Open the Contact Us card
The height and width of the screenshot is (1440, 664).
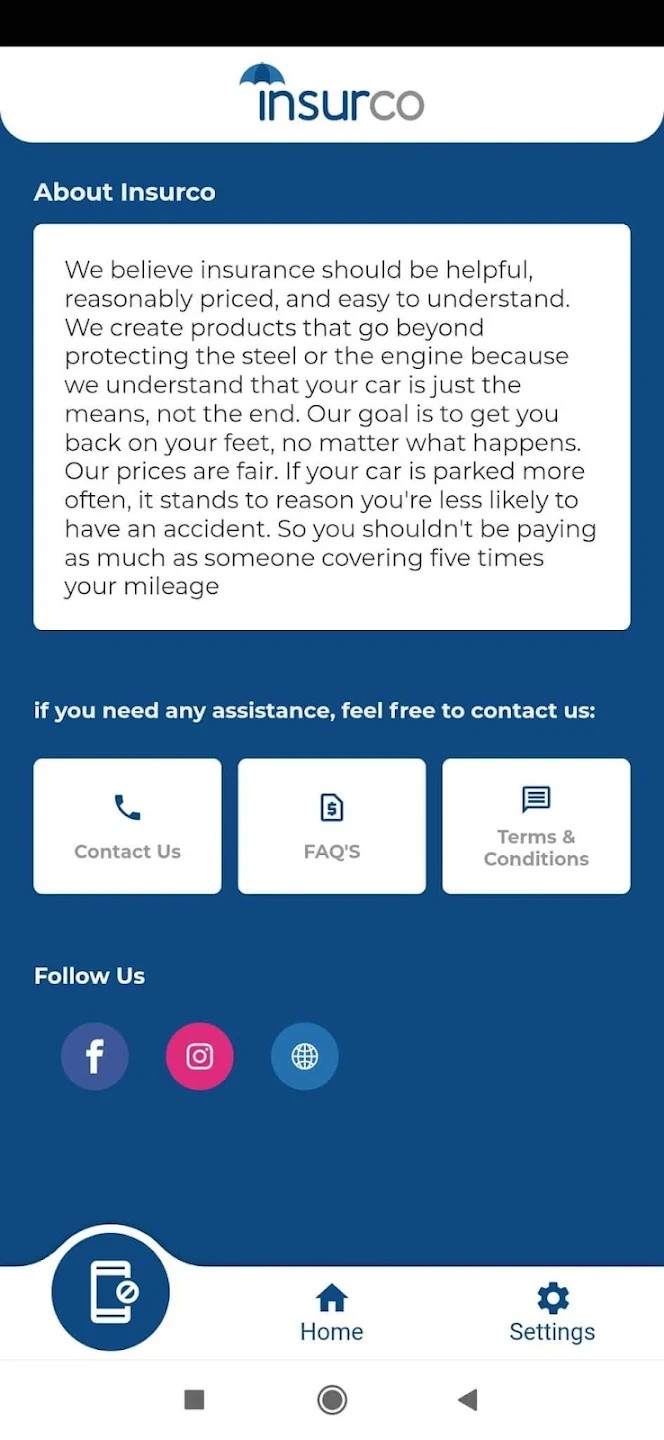127,826
